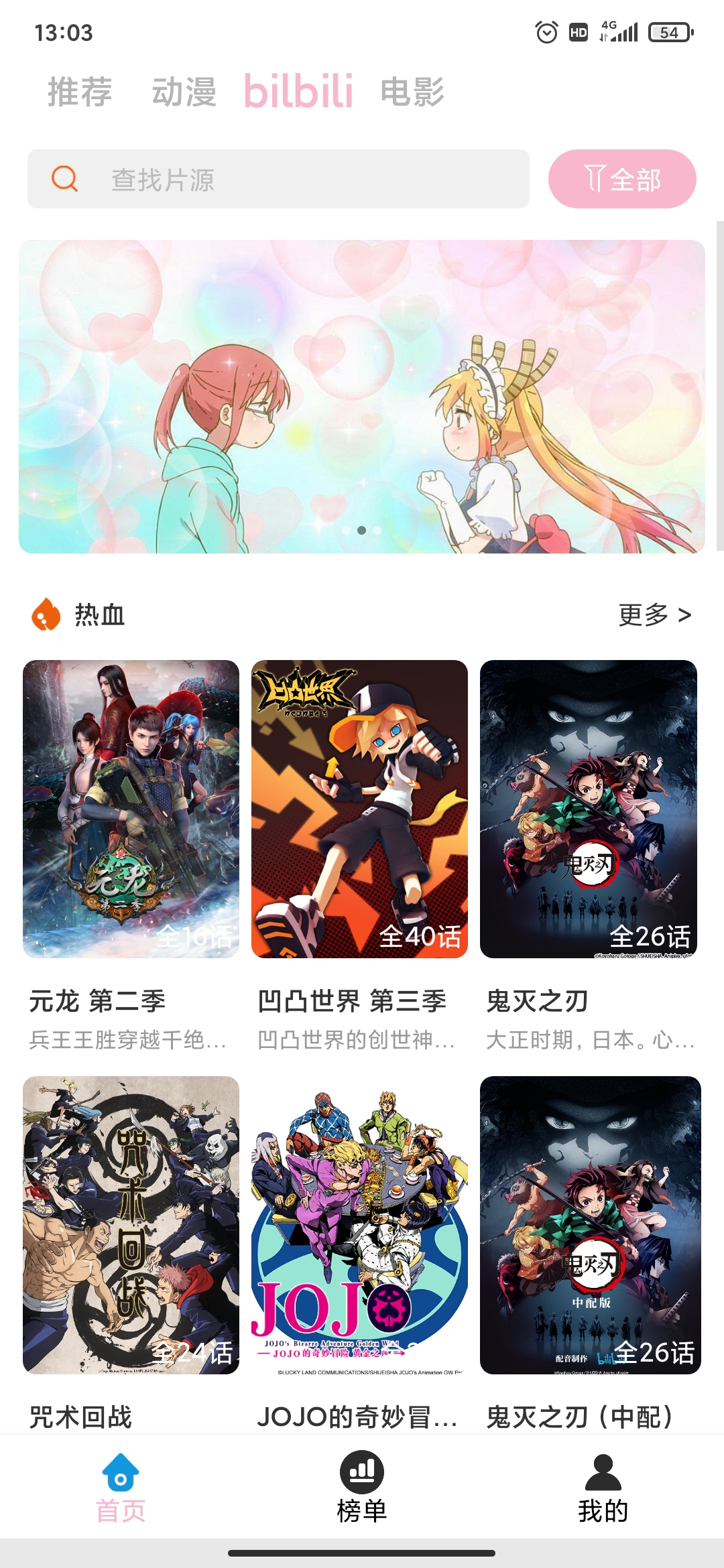Open the 全部 filter button
This screenshot has width=724, height=1568.
[622, 179]
